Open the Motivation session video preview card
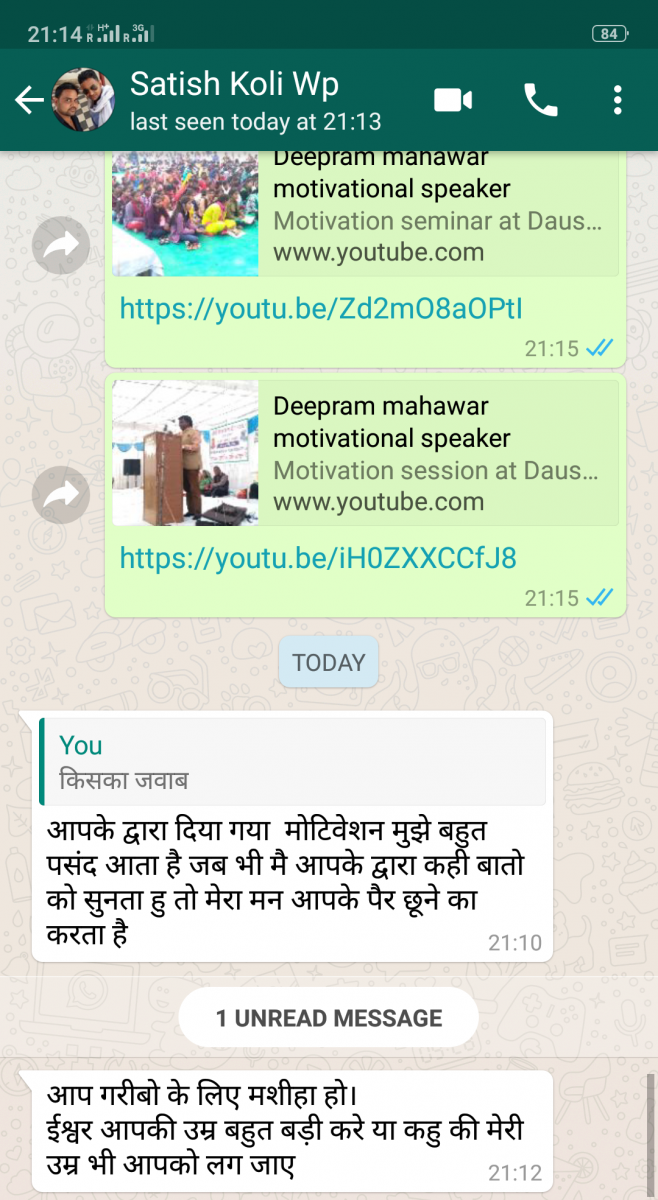Viewport: 658px width, 1200px height. 365,452
